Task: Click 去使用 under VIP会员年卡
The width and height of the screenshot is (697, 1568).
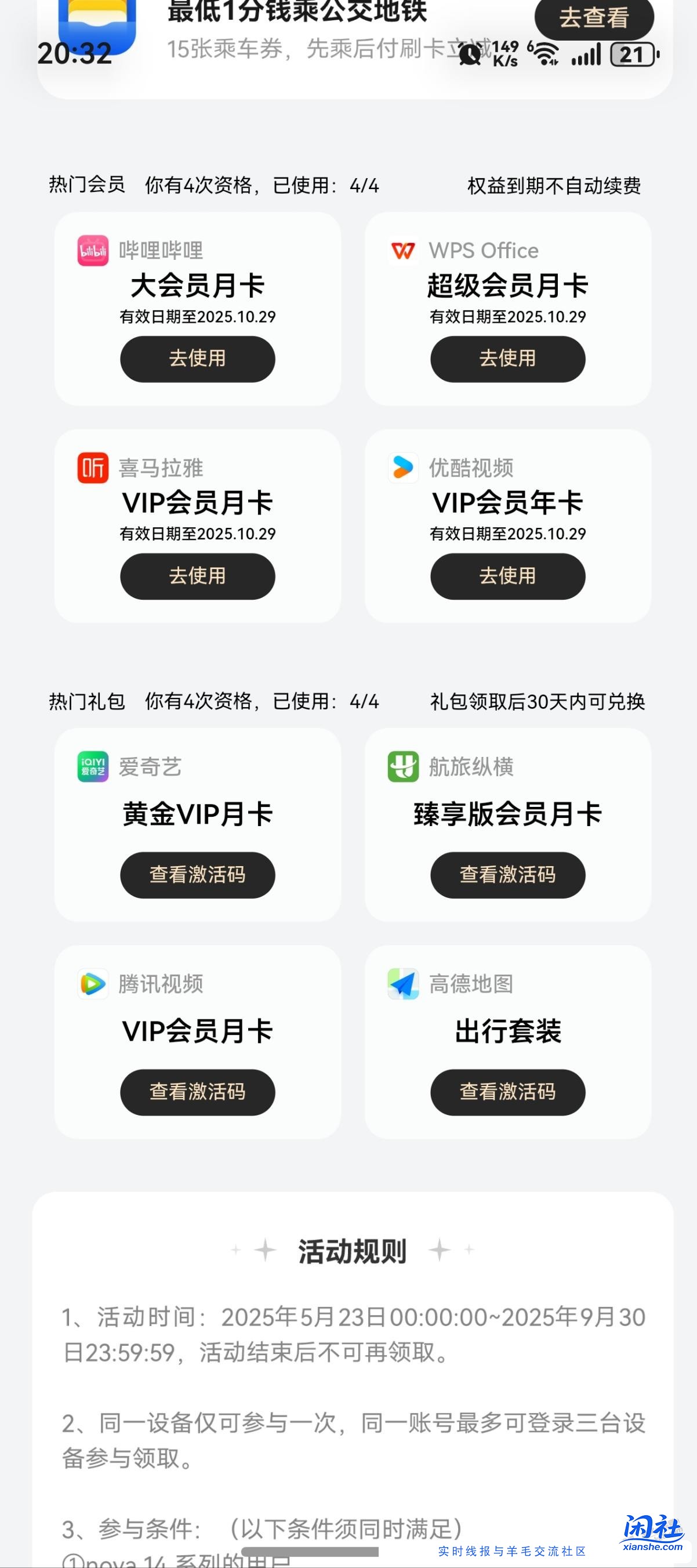Action: coord(508,577)
